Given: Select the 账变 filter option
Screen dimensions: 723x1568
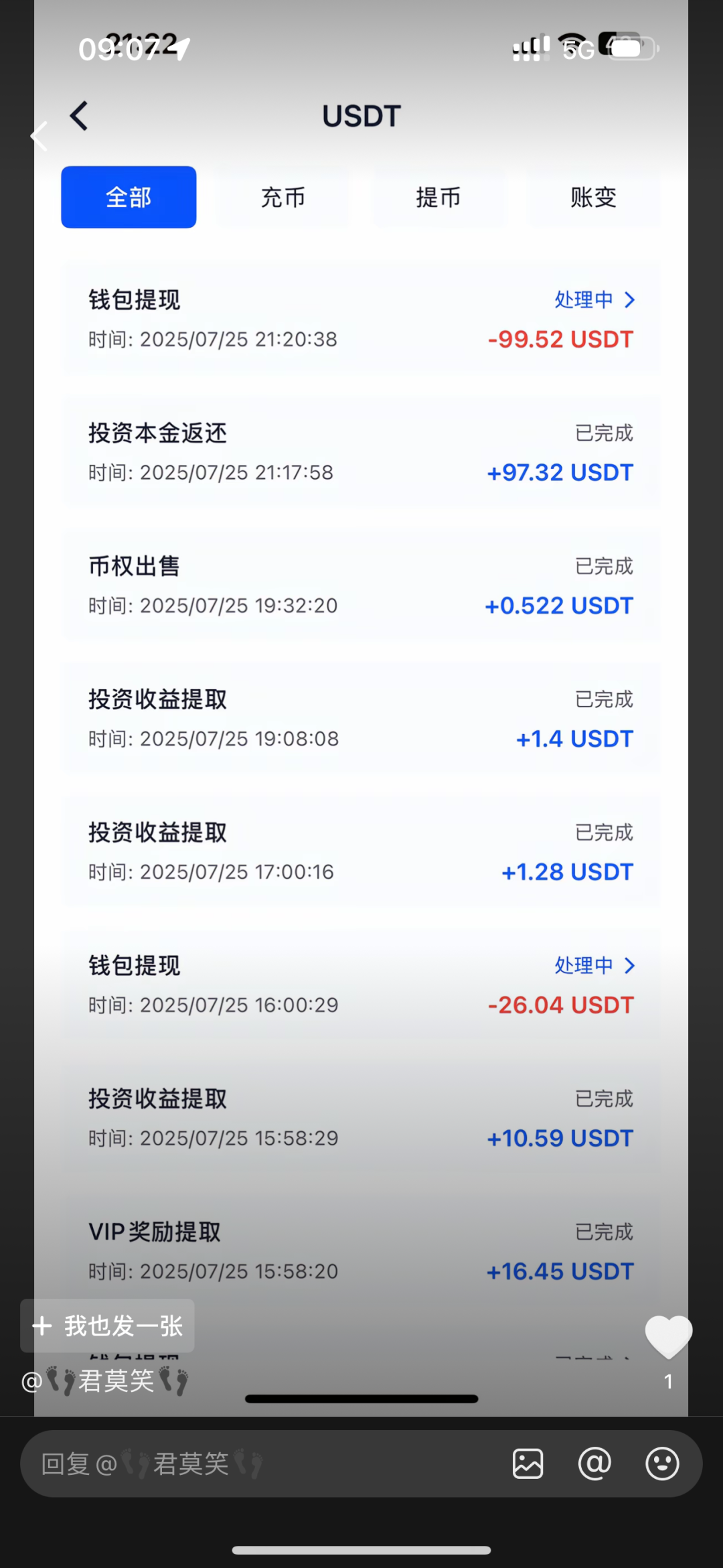Looking at the screenshot, I should pos(592,197).
